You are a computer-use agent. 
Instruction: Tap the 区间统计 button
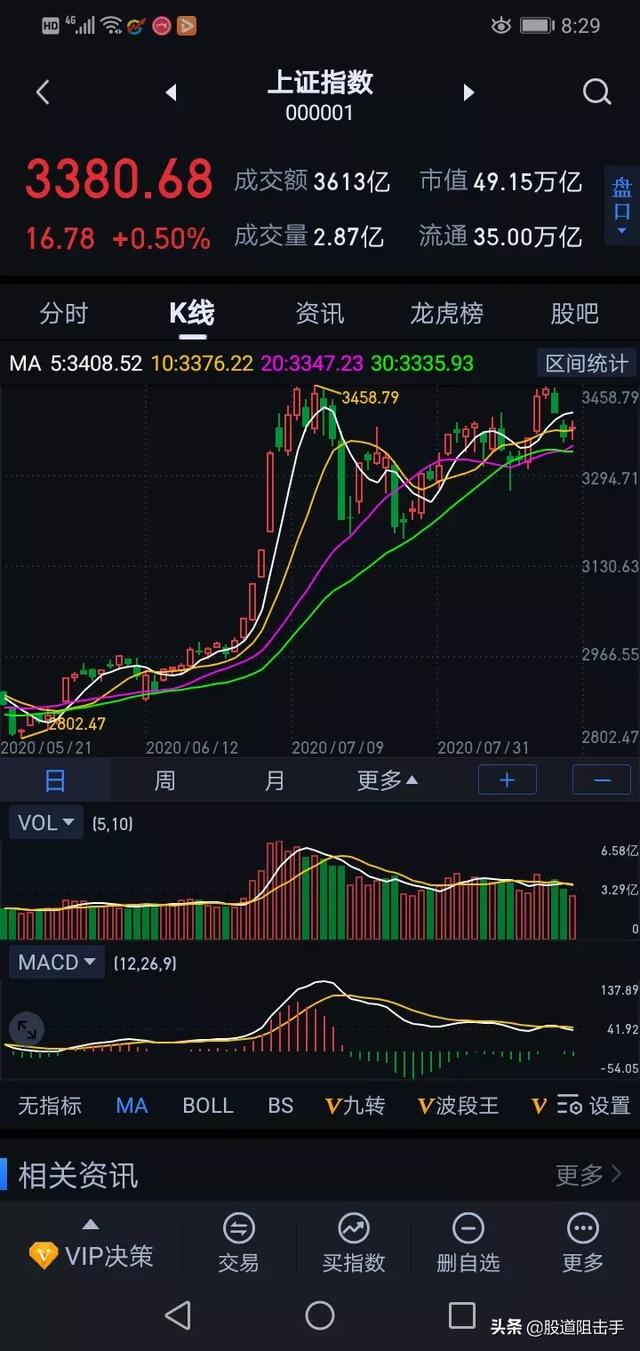586,364
